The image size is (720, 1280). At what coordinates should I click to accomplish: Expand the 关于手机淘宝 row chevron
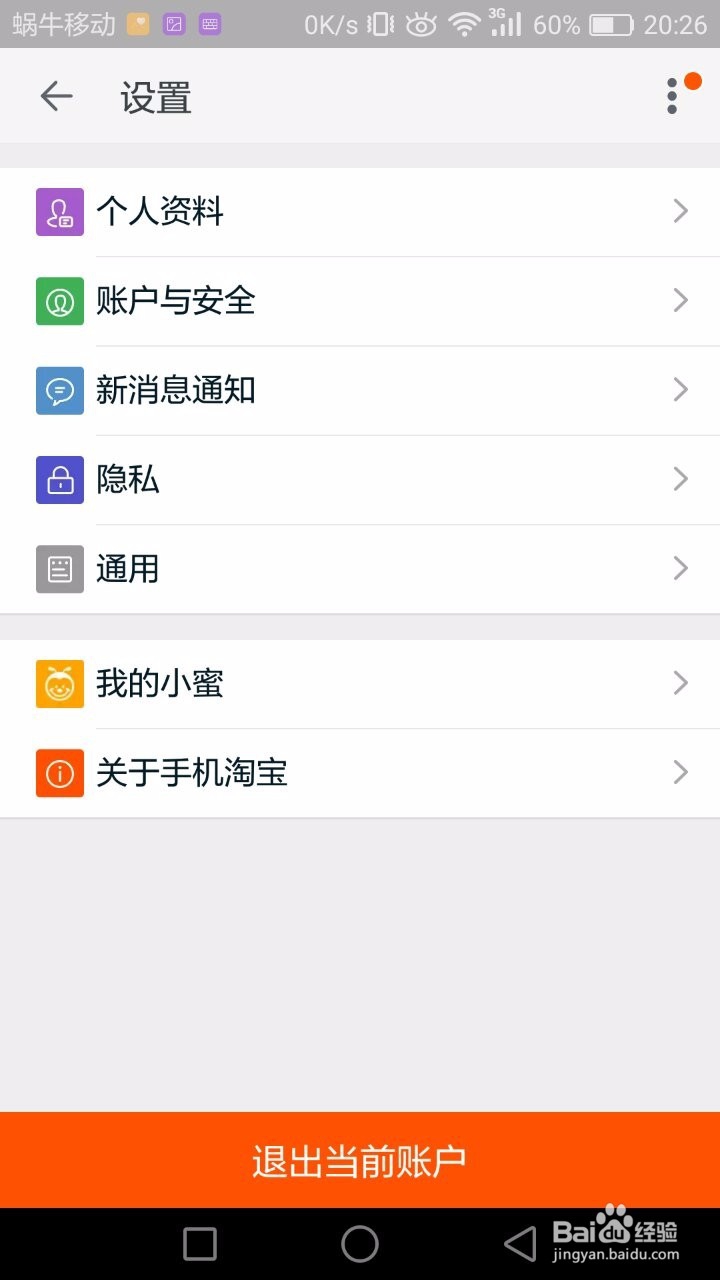click(x=681, y=772)
